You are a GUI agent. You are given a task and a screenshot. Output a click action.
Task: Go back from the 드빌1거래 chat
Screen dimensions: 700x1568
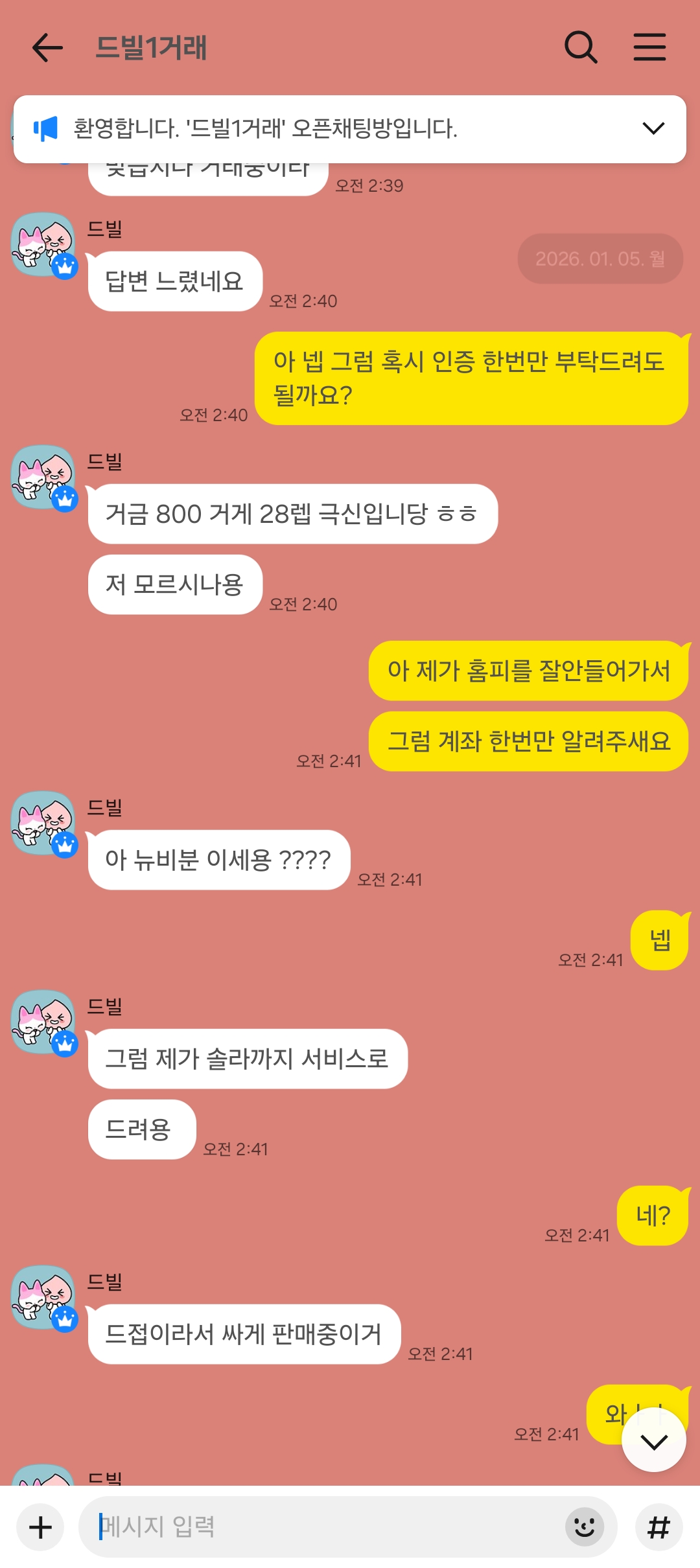47,47
